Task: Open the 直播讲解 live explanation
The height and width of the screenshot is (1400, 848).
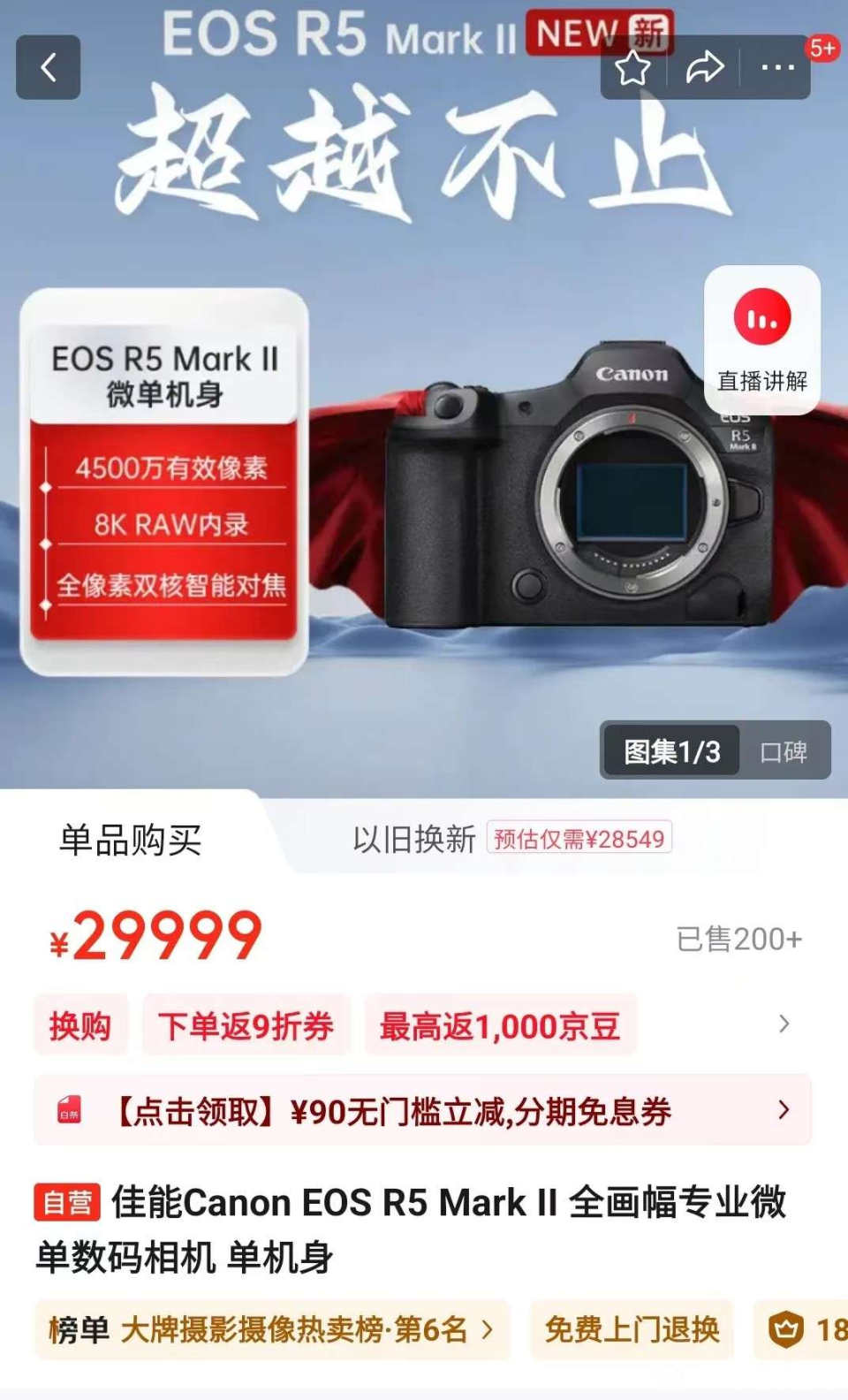Action: pyautogui.click(x=761, y=340)
